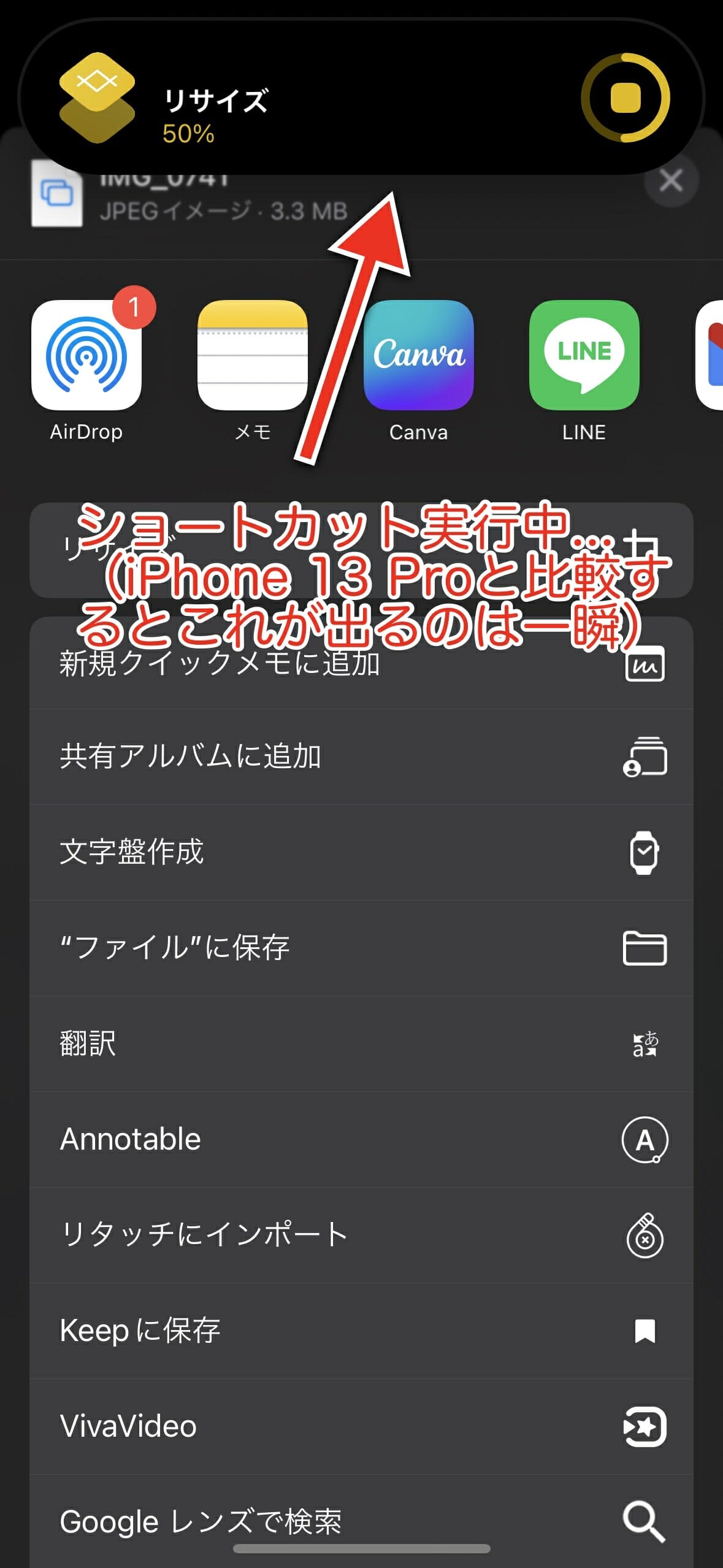The width and height of the screenshot is (723, 1568).
Task: Select リタッチにインポート
Action: (361, 1235)
